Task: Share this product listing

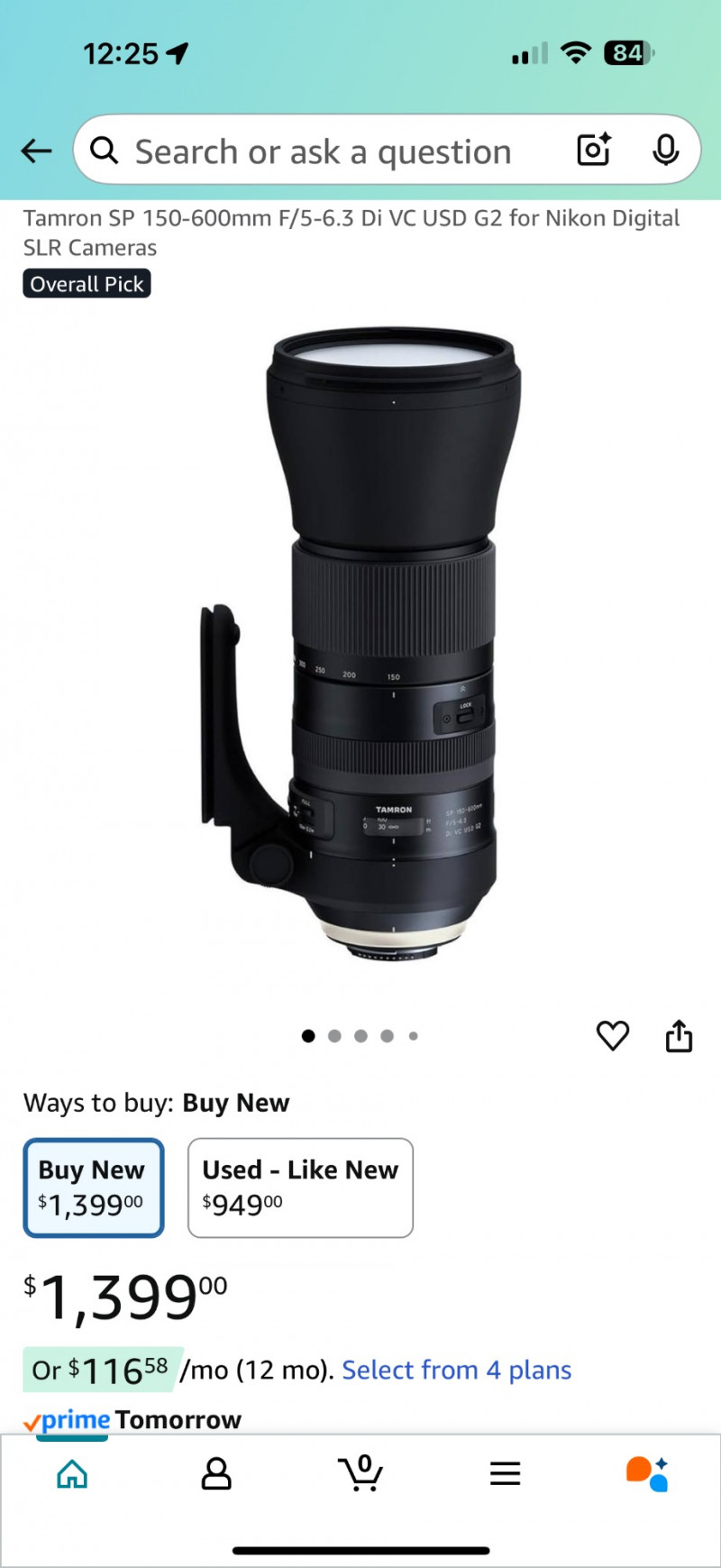Action: click(679, 1036)
